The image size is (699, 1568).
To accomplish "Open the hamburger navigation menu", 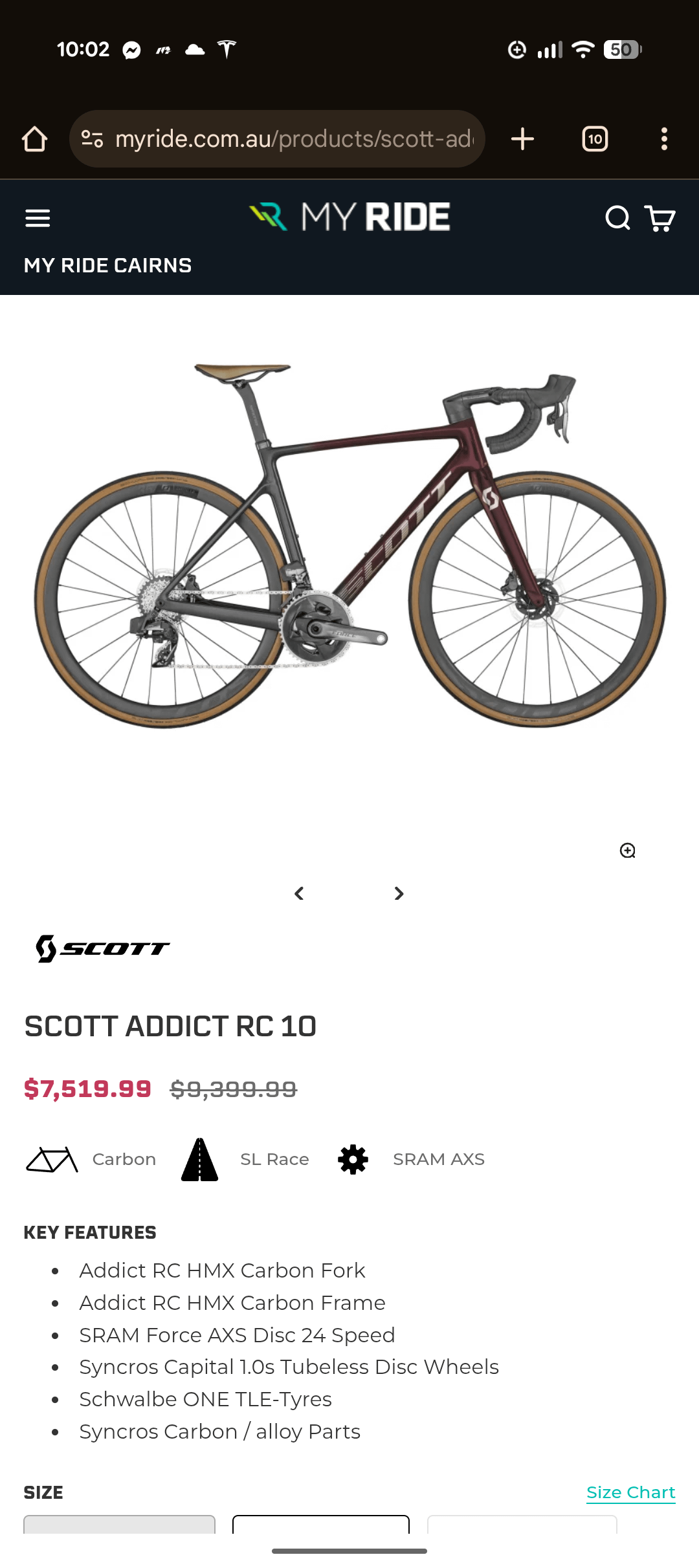I will tap(38, 218).
